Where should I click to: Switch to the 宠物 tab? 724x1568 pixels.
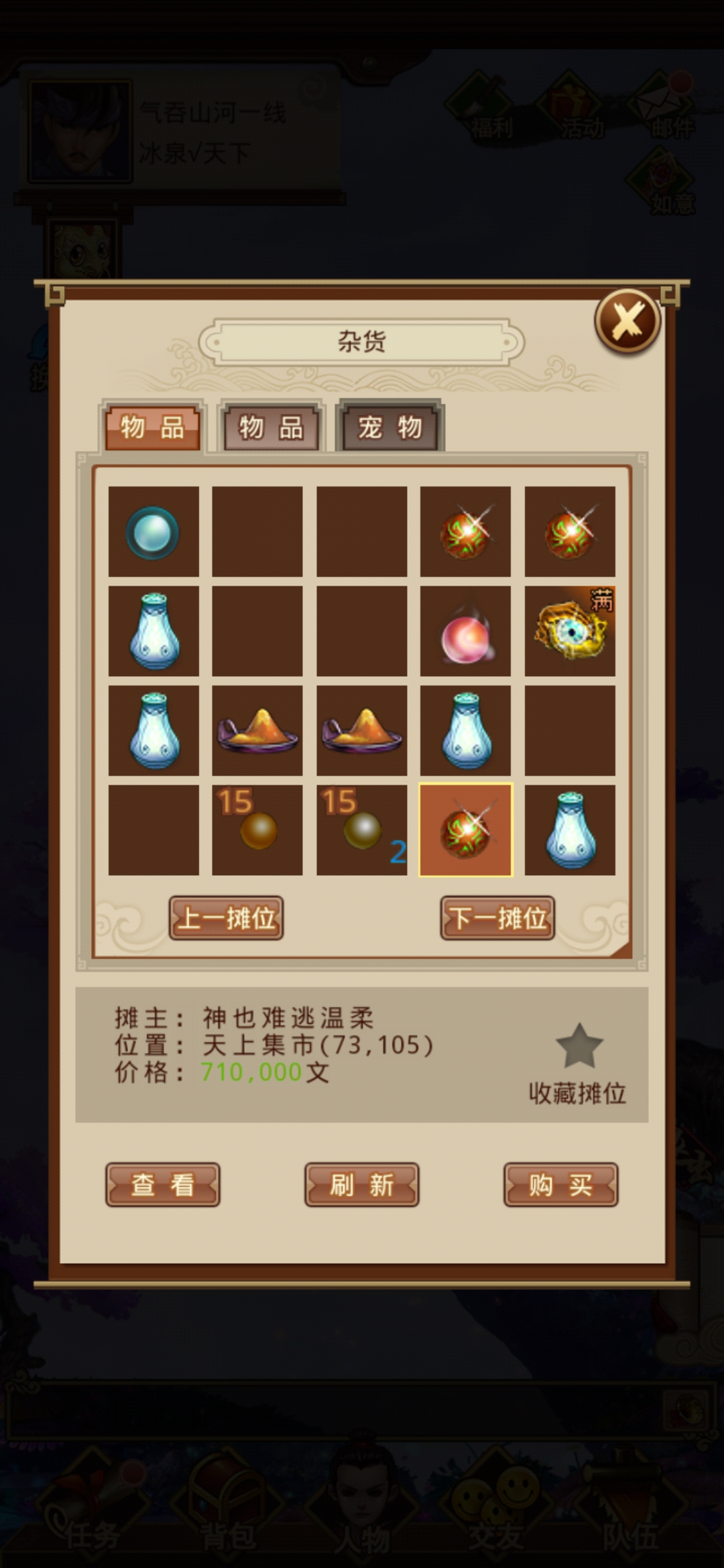point(389,427)
